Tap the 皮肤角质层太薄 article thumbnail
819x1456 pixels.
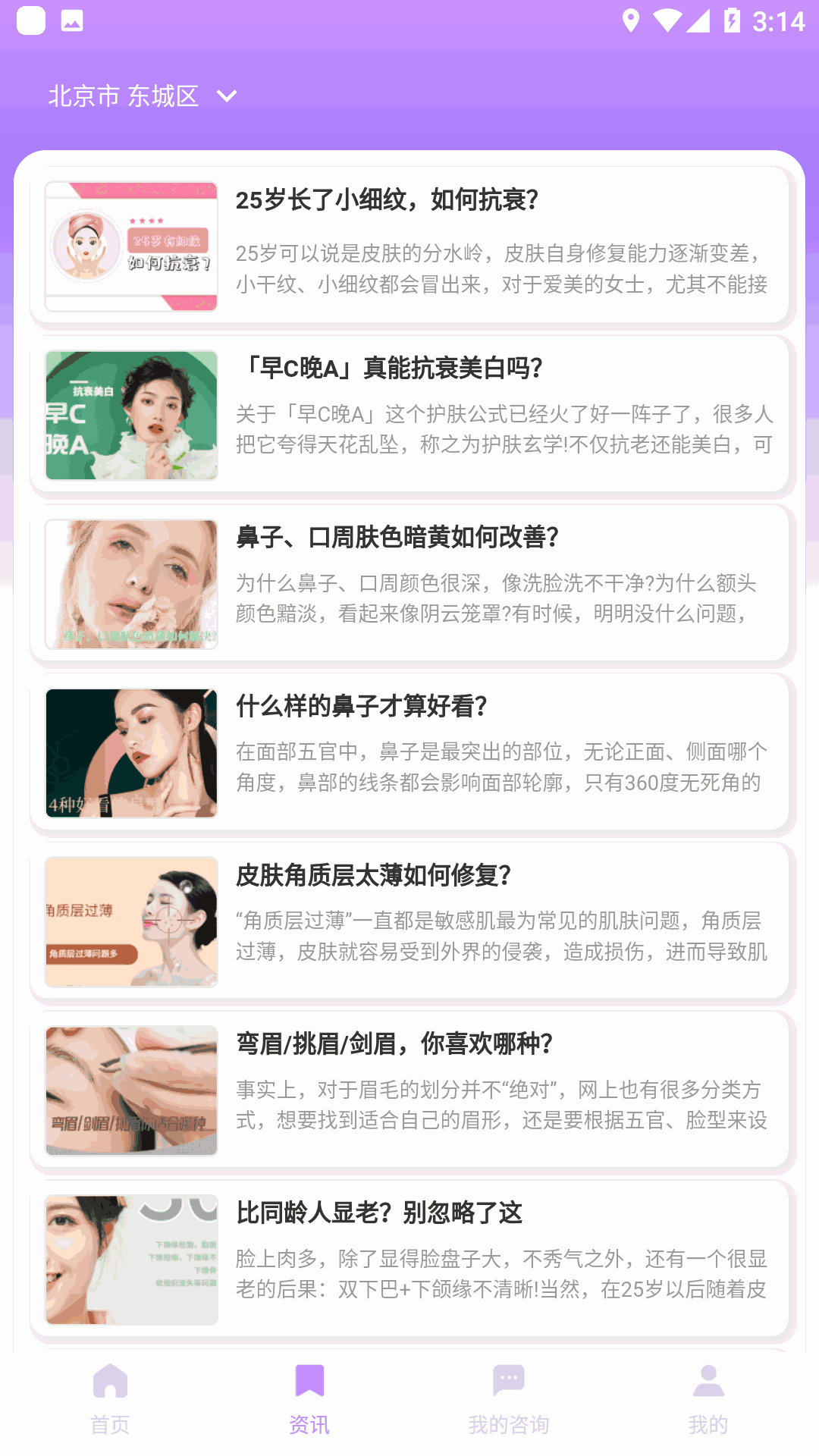(130, 922)
